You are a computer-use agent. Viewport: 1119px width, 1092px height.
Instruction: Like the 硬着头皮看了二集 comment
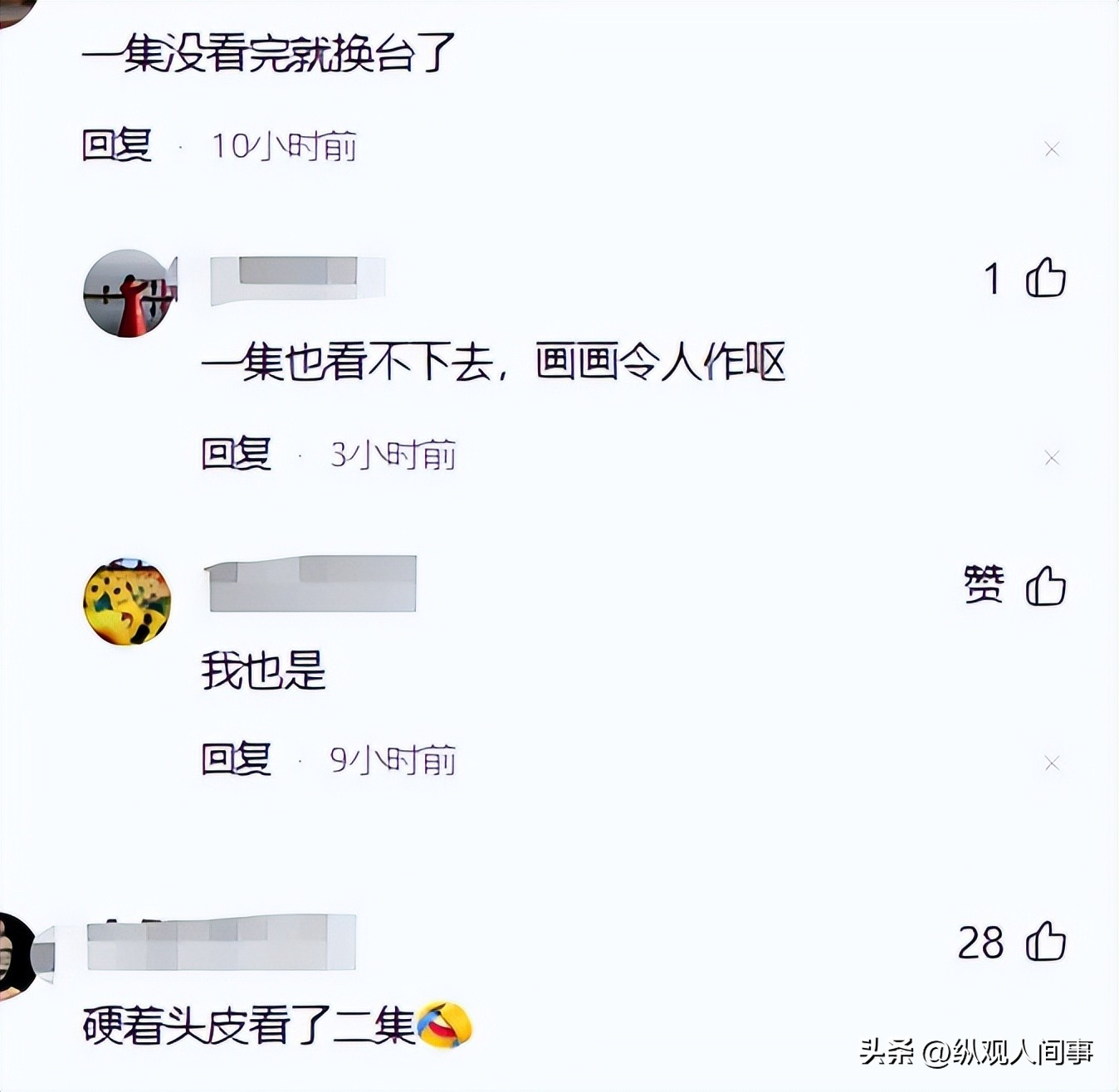(1045, 942)
